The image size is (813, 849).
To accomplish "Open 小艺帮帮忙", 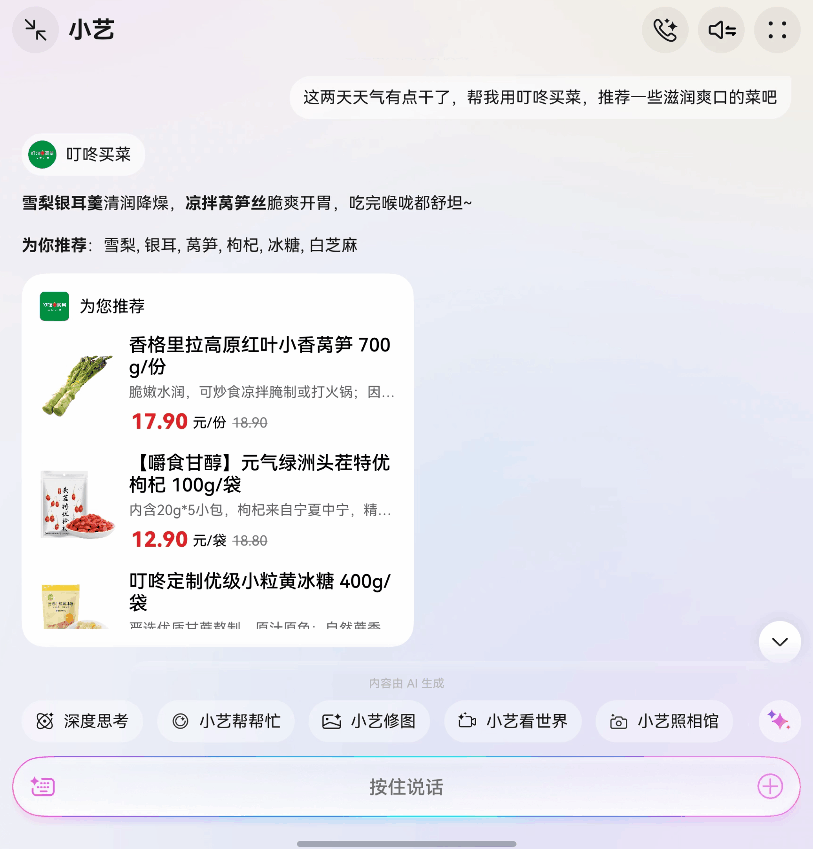I will (x=226, y=721).
